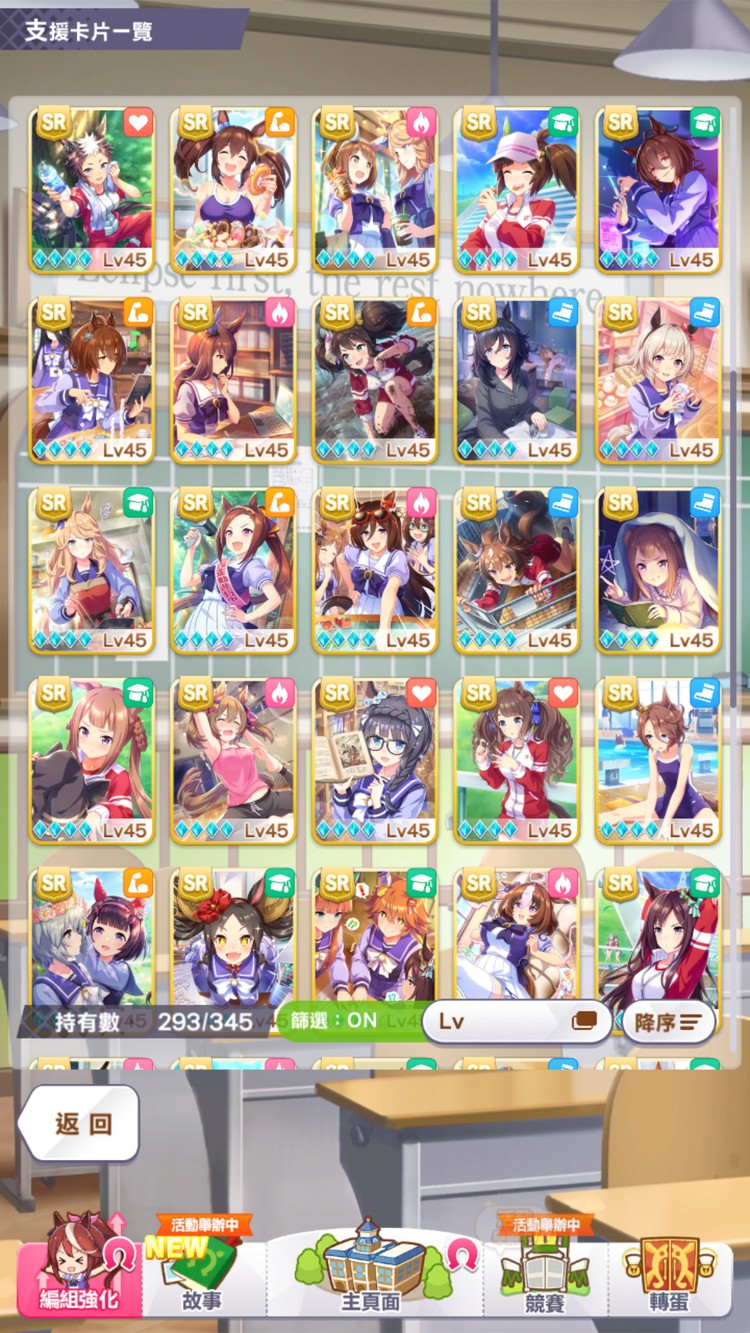Open the Lv sort criteria dropdown
Image resolution: width=750 pixels, height=1333 pixels.
pos(515,1021)
